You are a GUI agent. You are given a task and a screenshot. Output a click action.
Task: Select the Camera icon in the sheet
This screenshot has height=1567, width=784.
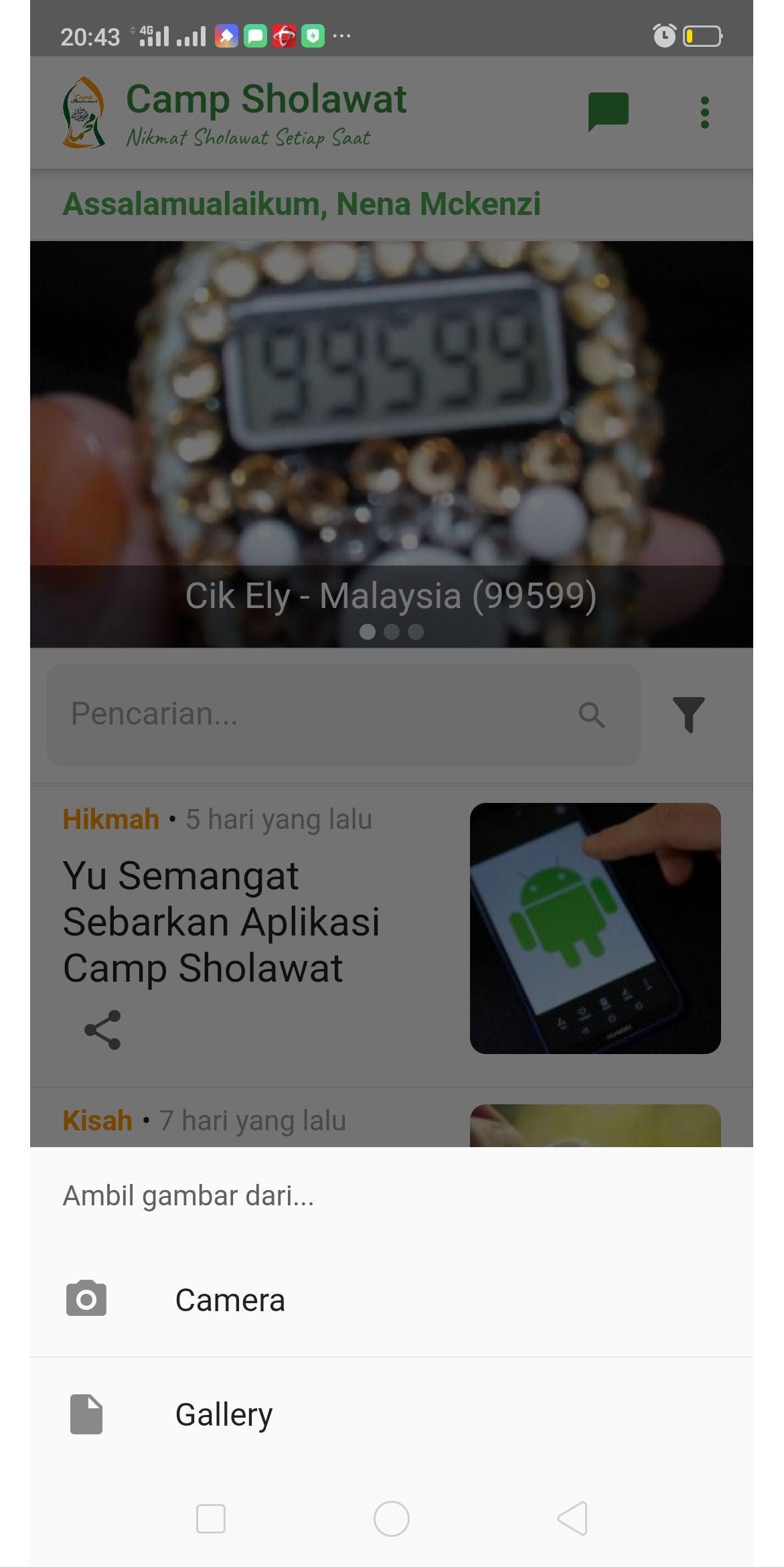coord(86,1298)
